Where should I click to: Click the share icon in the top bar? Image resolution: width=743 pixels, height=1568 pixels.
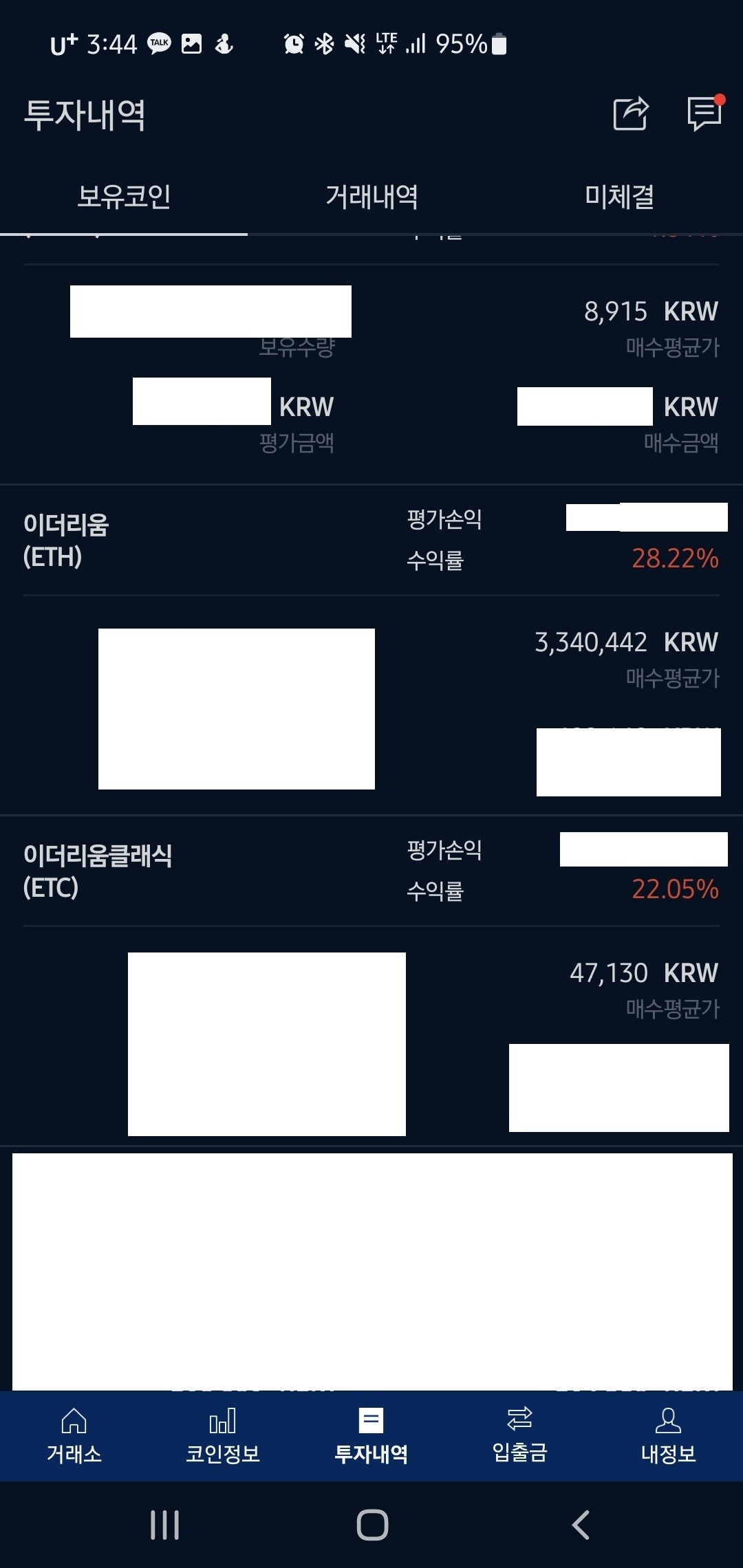click(x=630, y=114)
